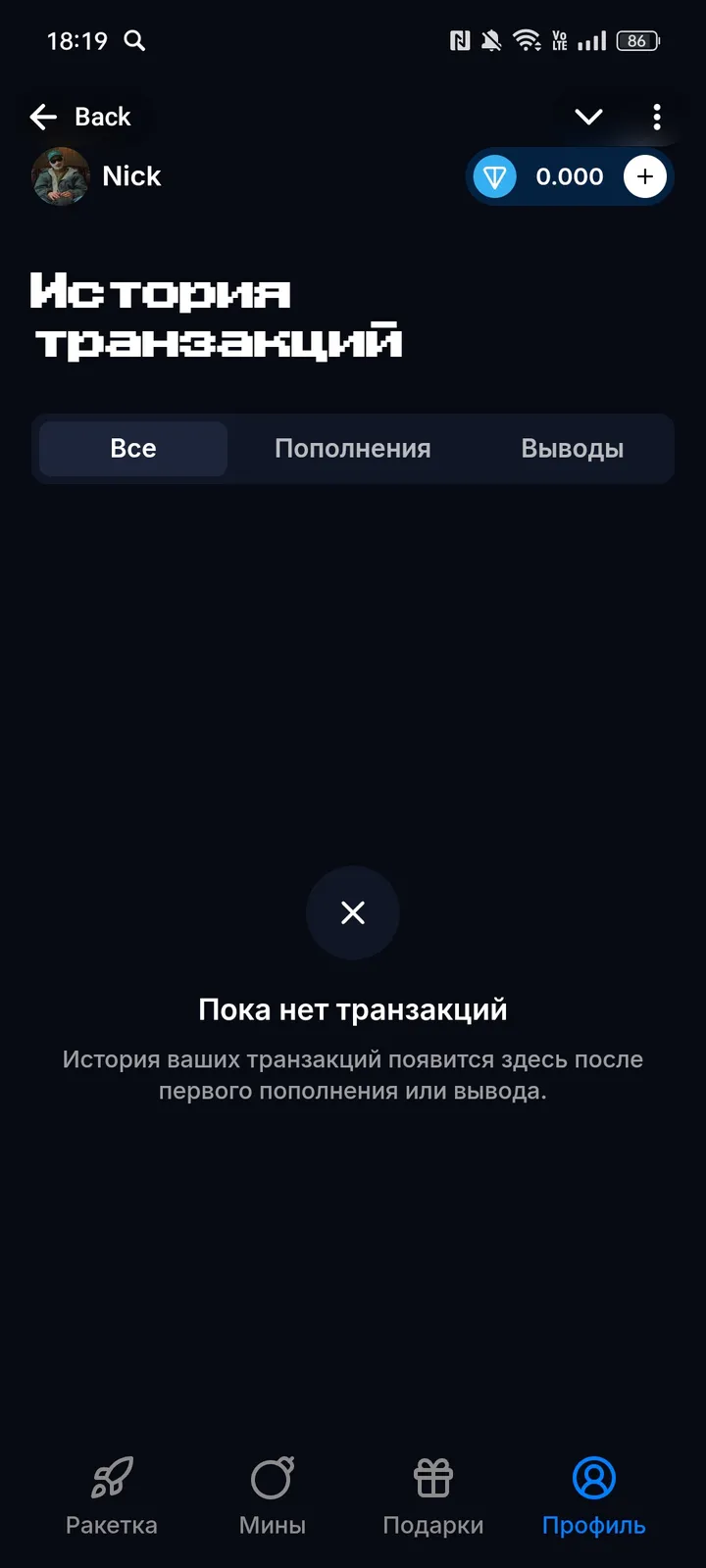This screenshot has width=706, height=1568.
Task: Go to the Мины section
Action: pos(273,1495)
